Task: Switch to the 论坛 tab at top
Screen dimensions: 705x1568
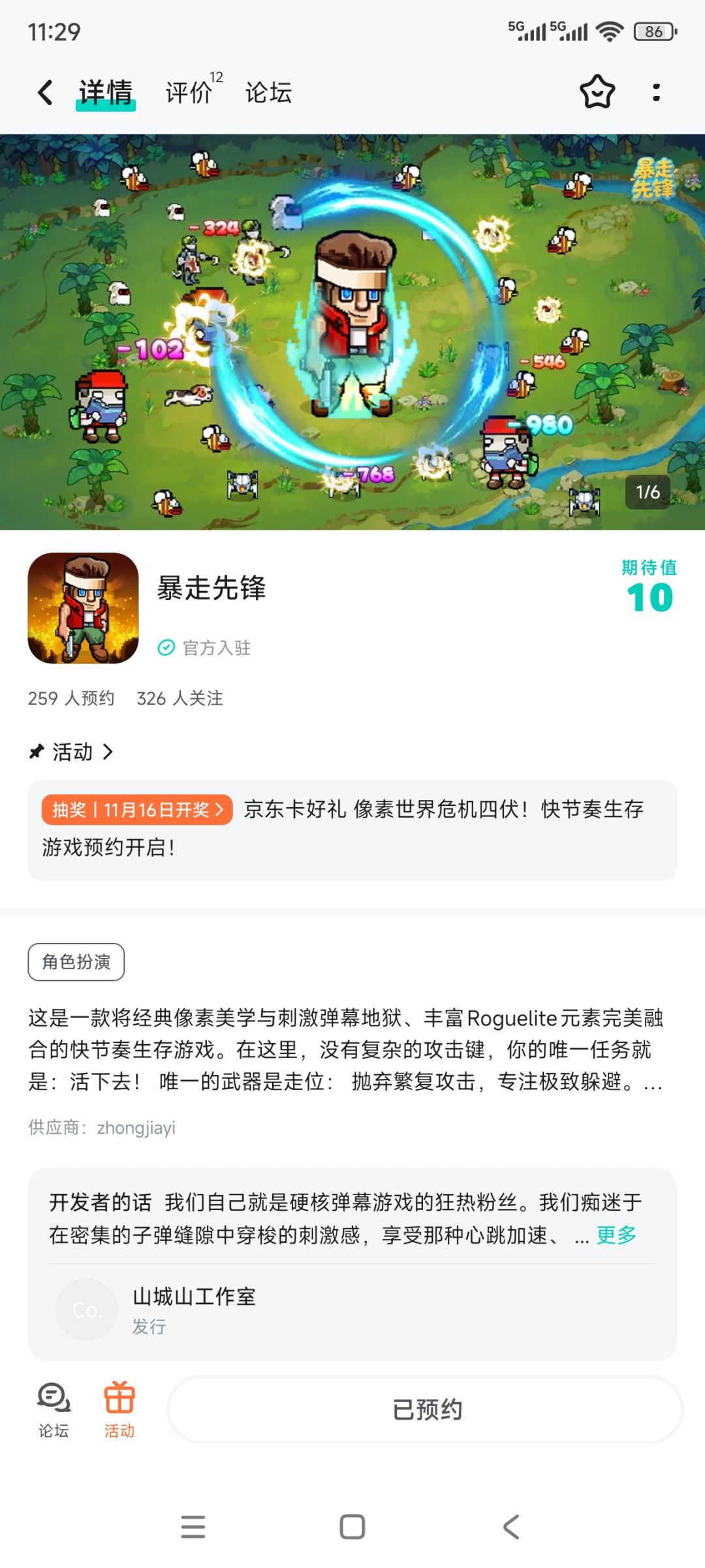Action: pyautogui.click(x=268, y=92)
